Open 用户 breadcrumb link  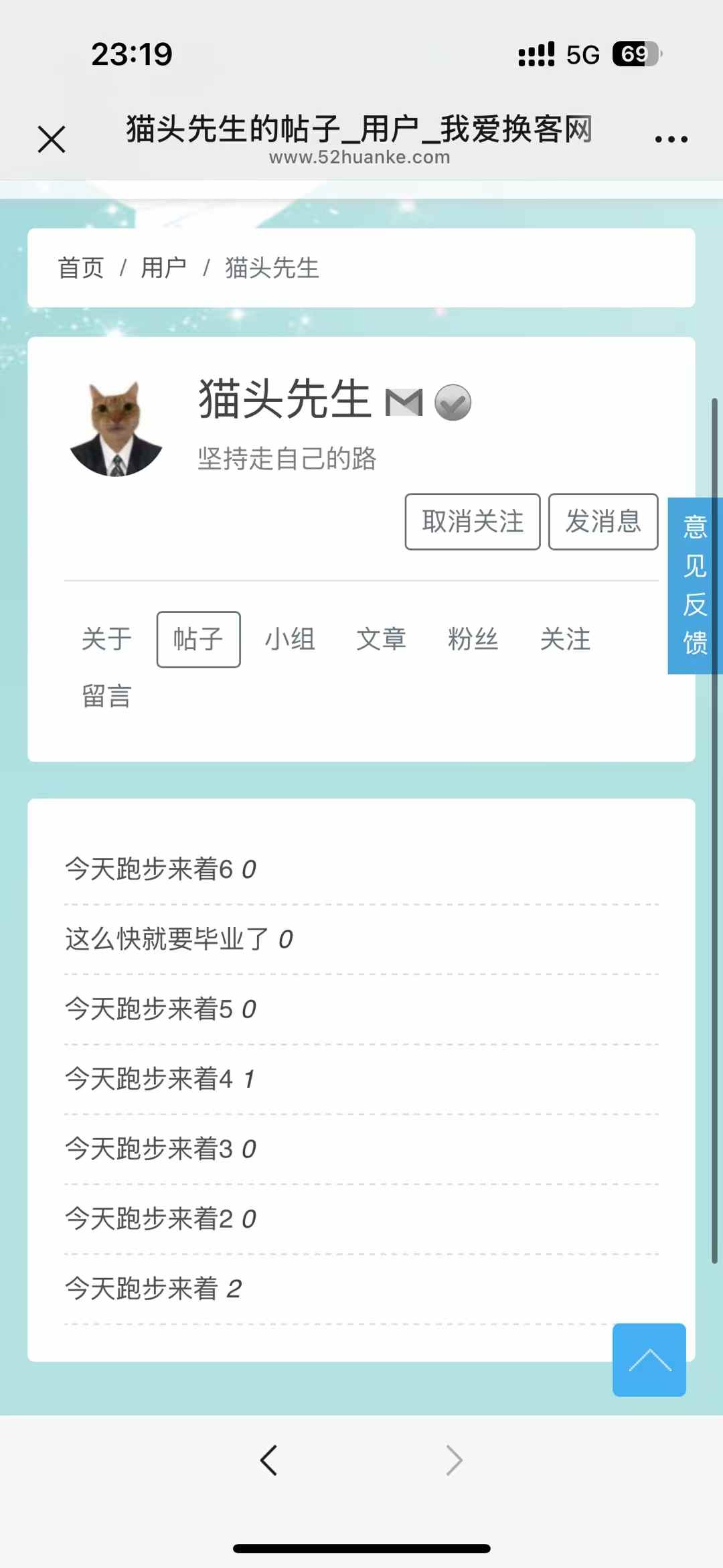tap(164, 268)
